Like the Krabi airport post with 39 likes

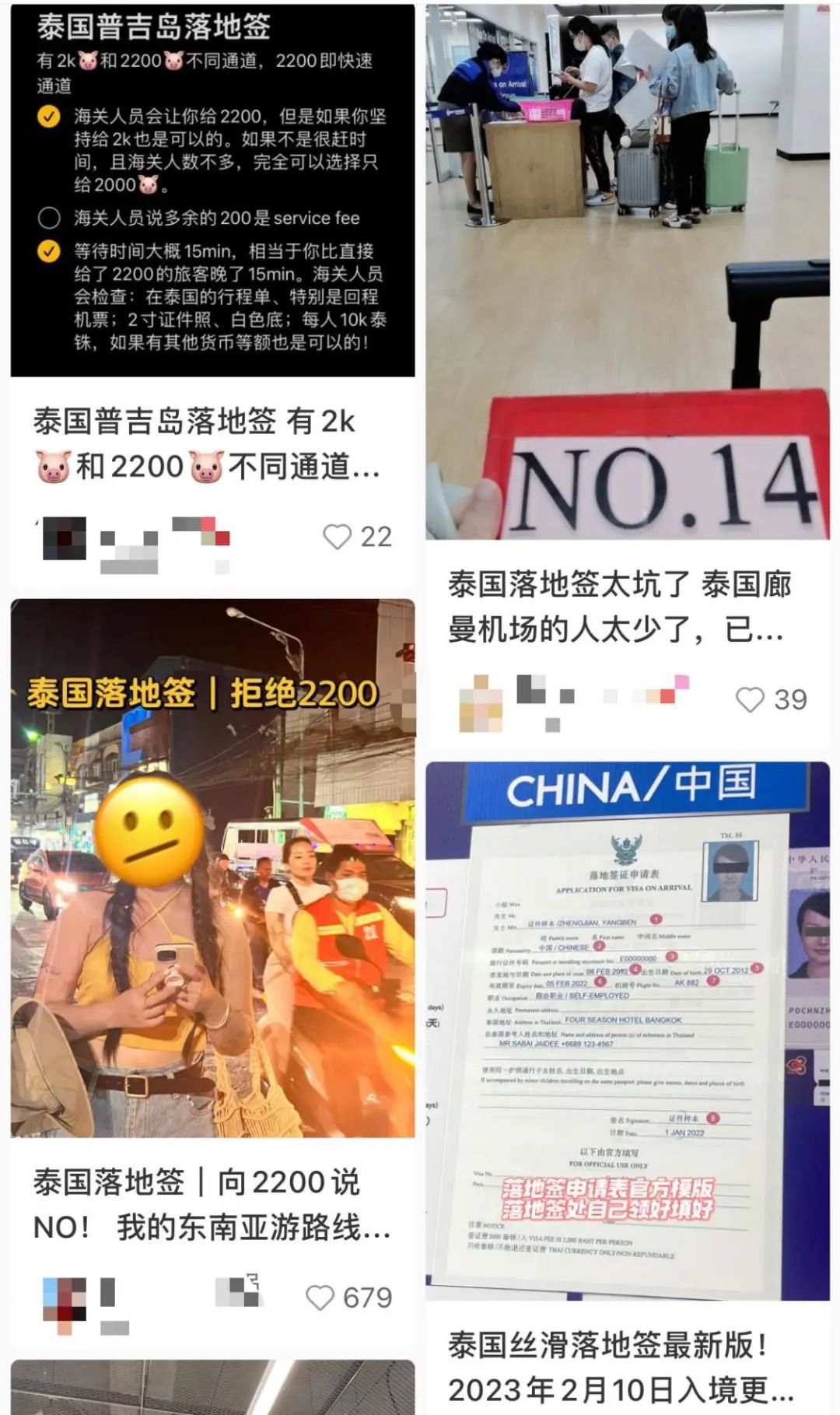click(750, 699)
